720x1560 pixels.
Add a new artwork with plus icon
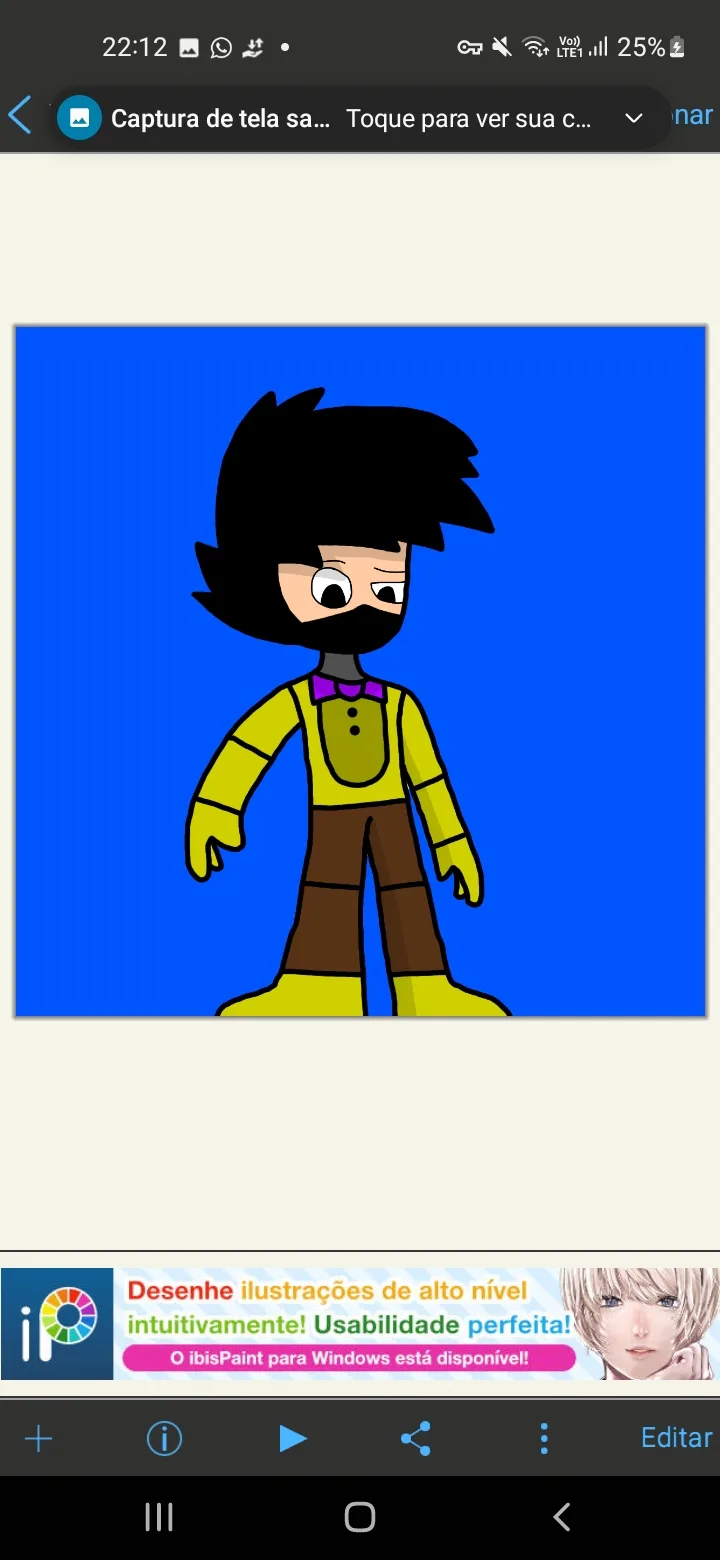(38, 1439)
